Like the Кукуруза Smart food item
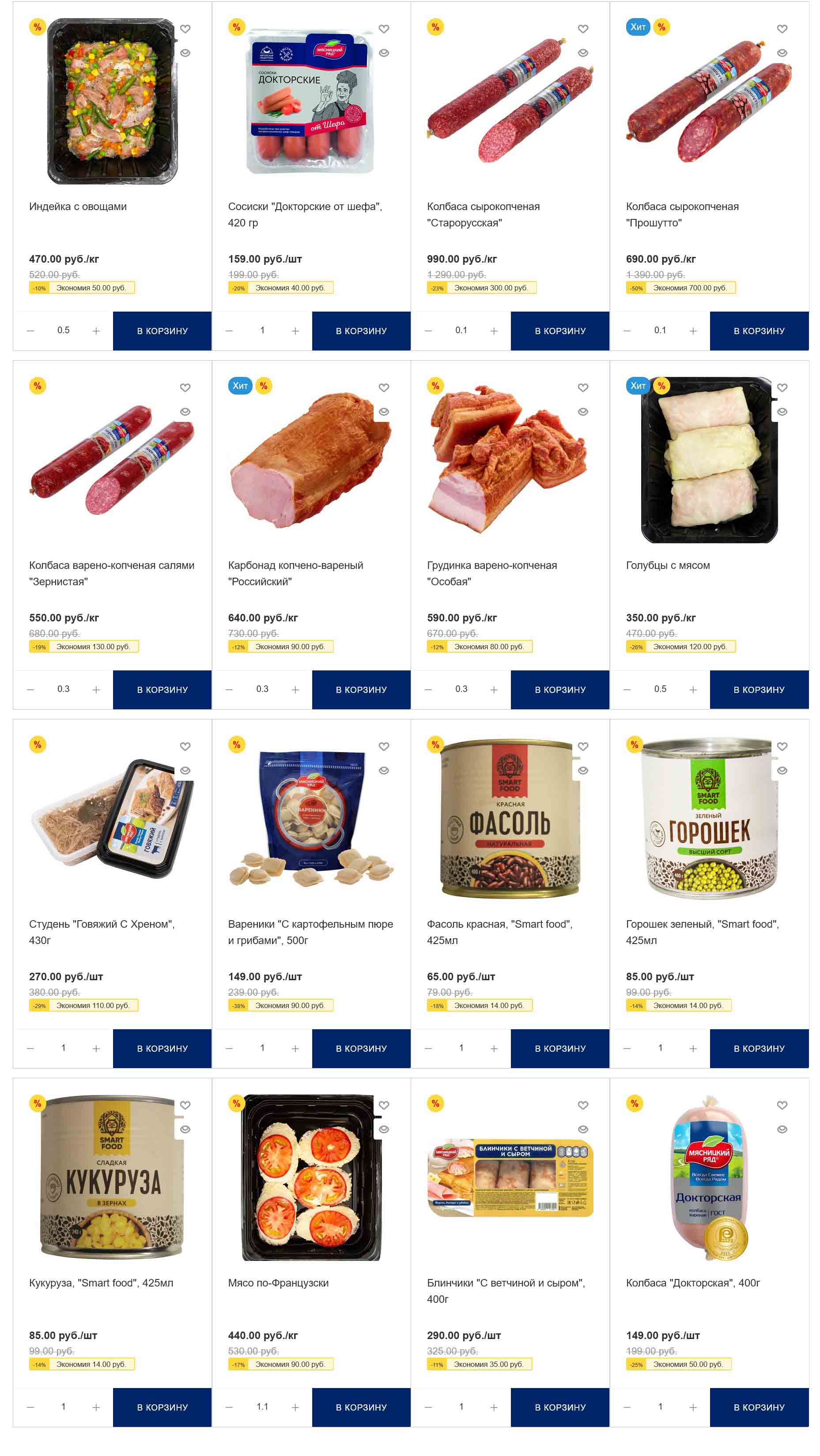The width and height of the screenshot is (820, 1456). click(185, 1105)
